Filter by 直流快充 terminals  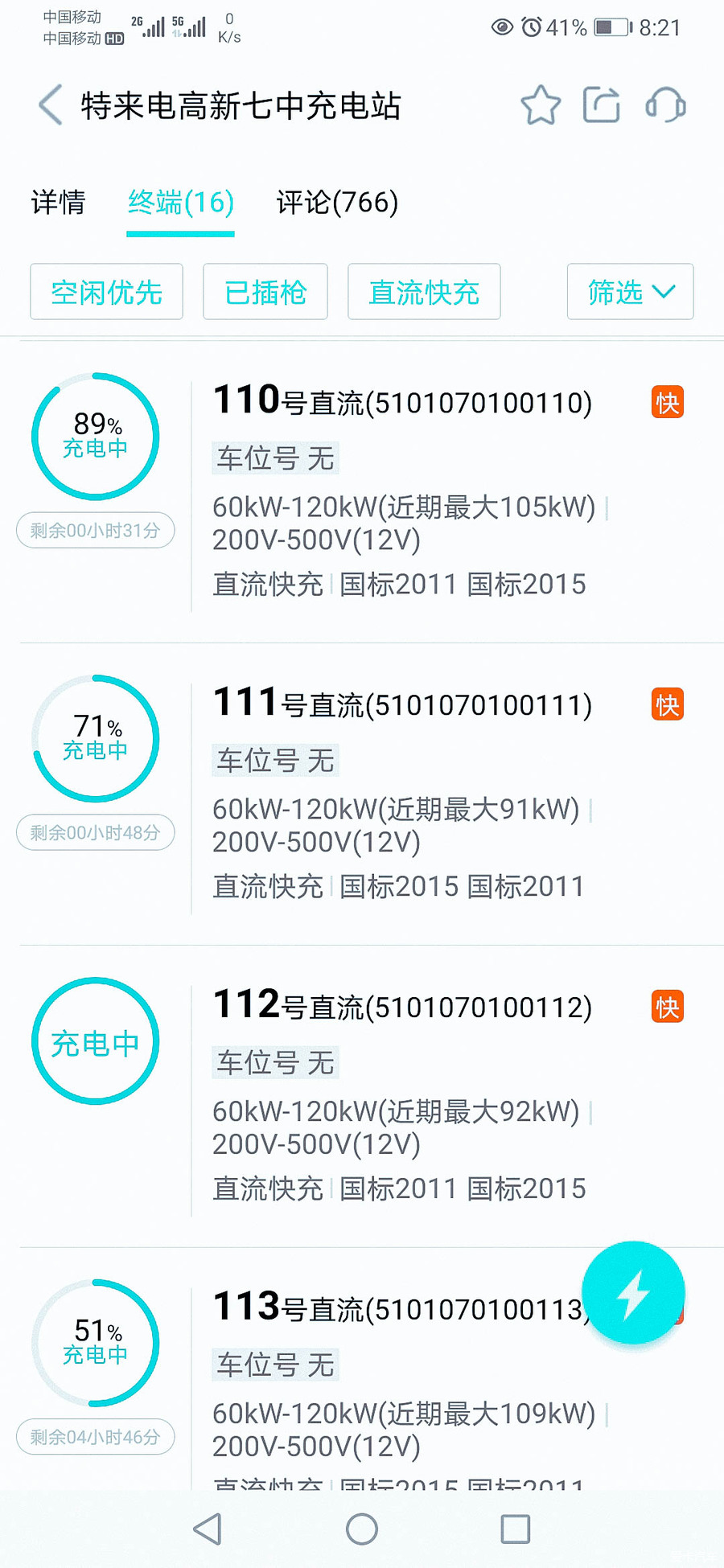424,292
